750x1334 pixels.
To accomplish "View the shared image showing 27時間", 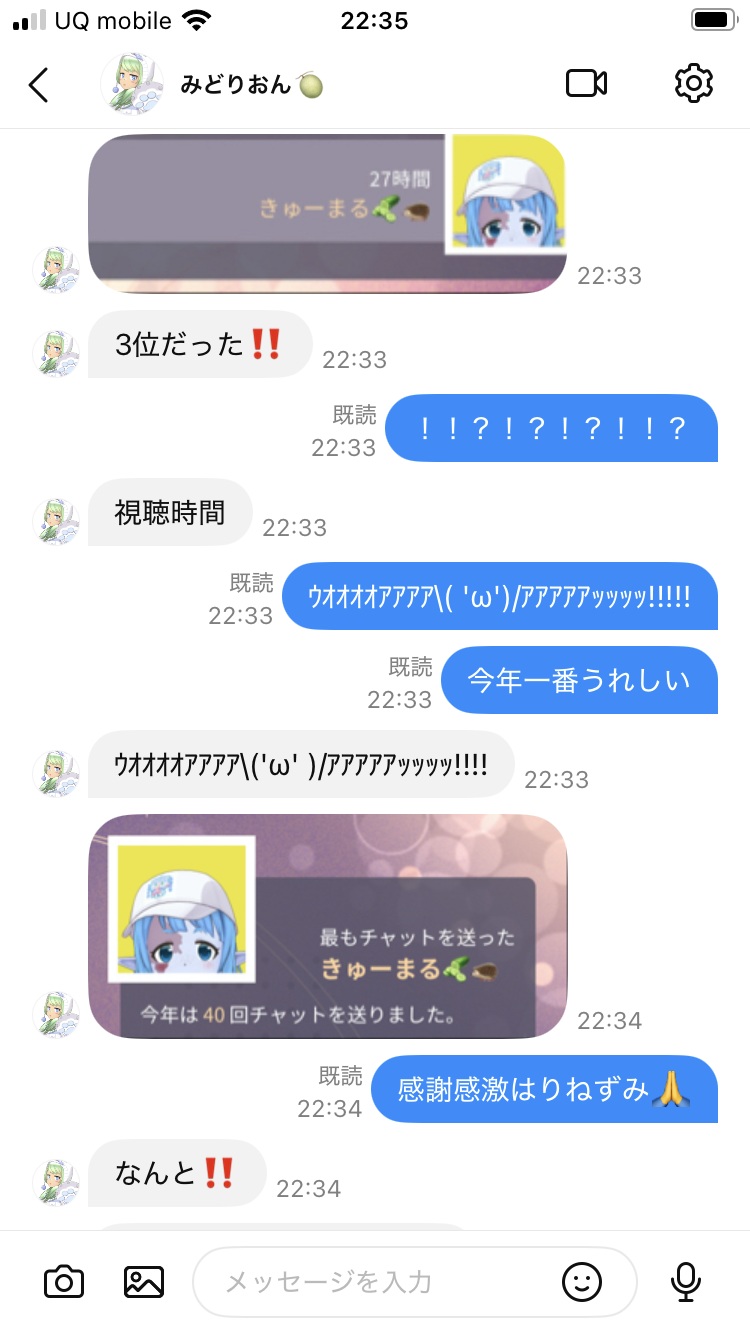I will [x=327, y=213].
